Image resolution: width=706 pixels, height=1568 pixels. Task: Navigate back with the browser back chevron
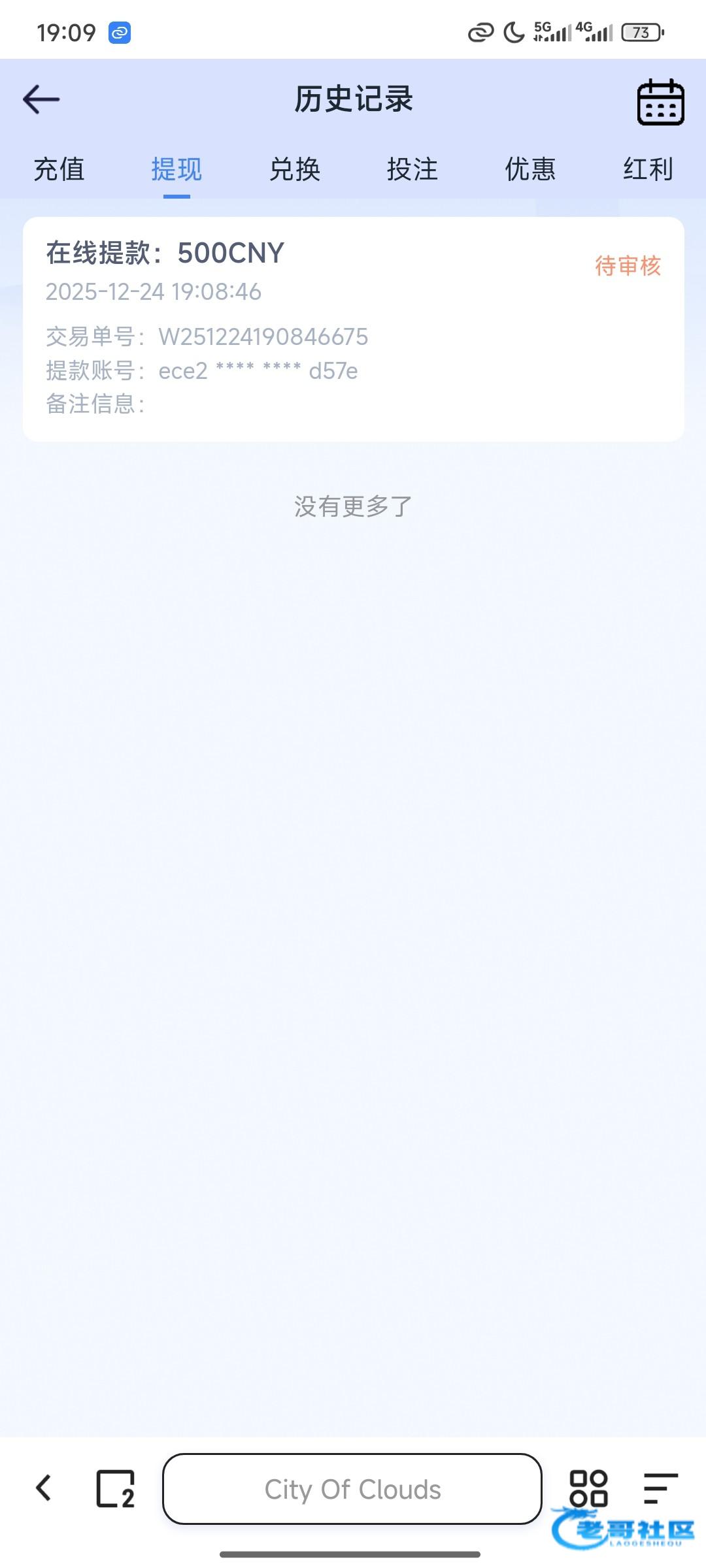pos(44,1488)
